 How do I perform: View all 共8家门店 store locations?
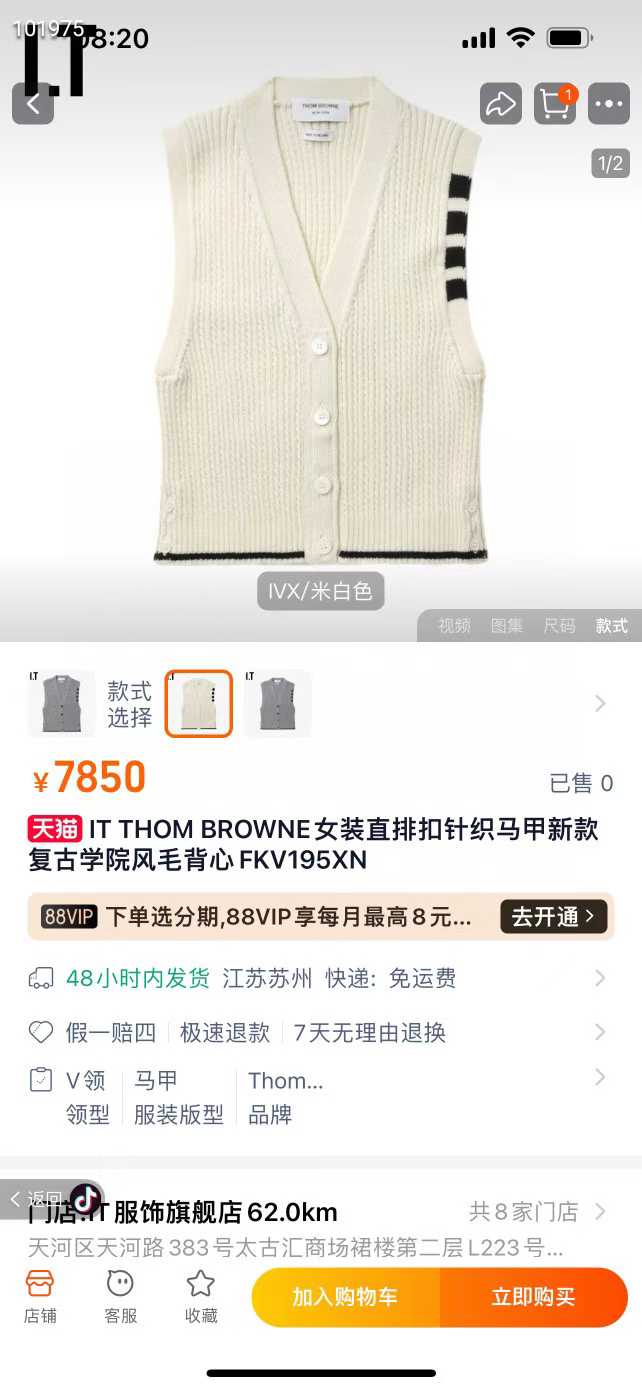point(538,1212)
